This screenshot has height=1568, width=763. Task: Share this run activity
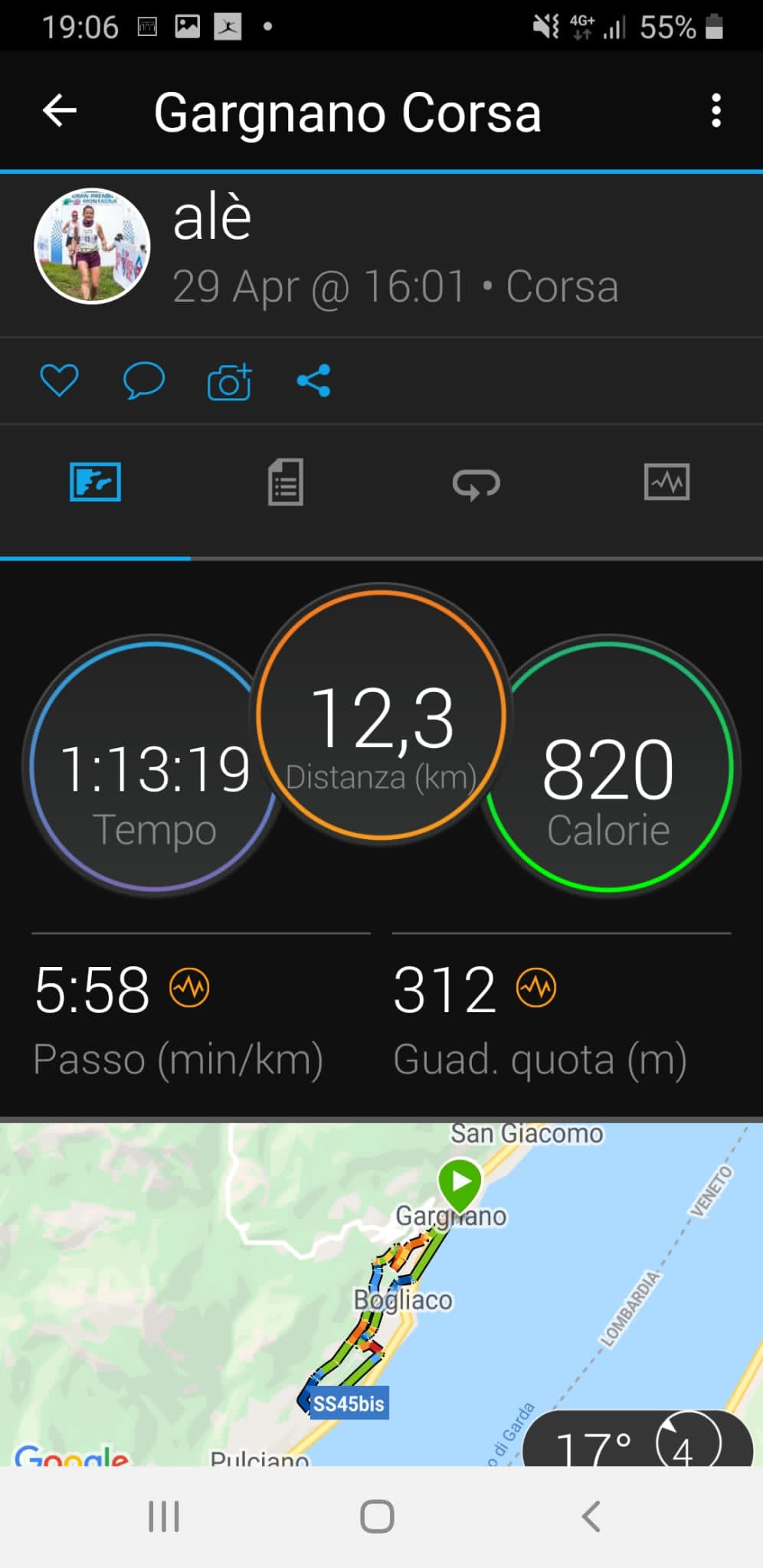coord(314,381)
